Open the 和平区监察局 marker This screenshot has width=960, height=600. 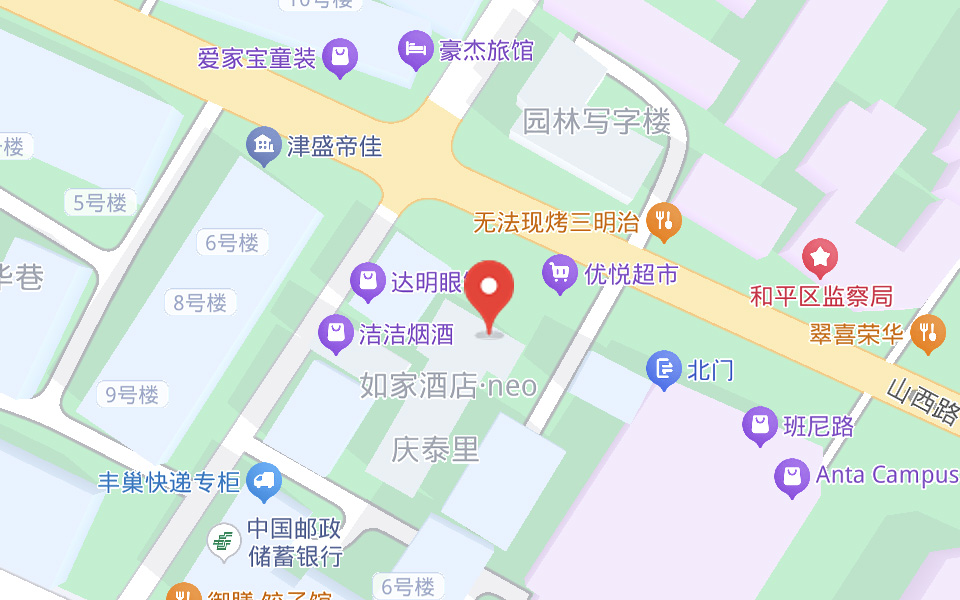pyautogui.click(x=820, y=258)
